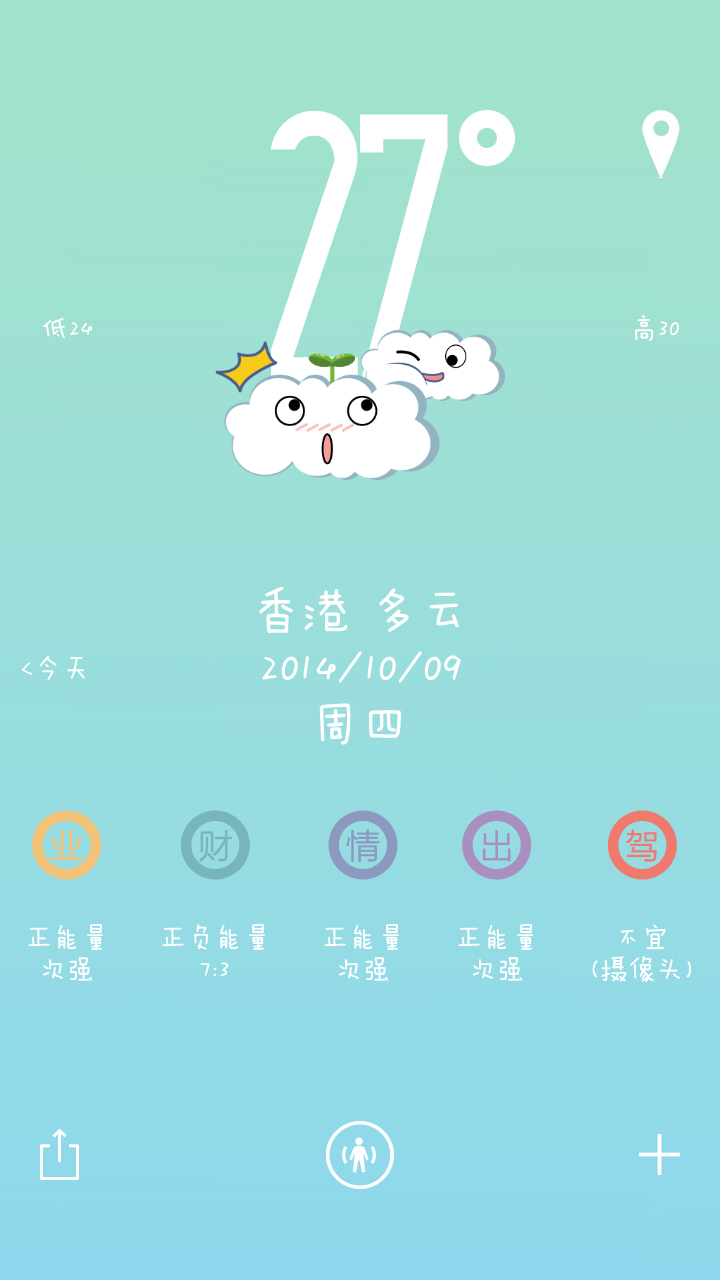Click the date 2014/10/09

pos(362,668)
